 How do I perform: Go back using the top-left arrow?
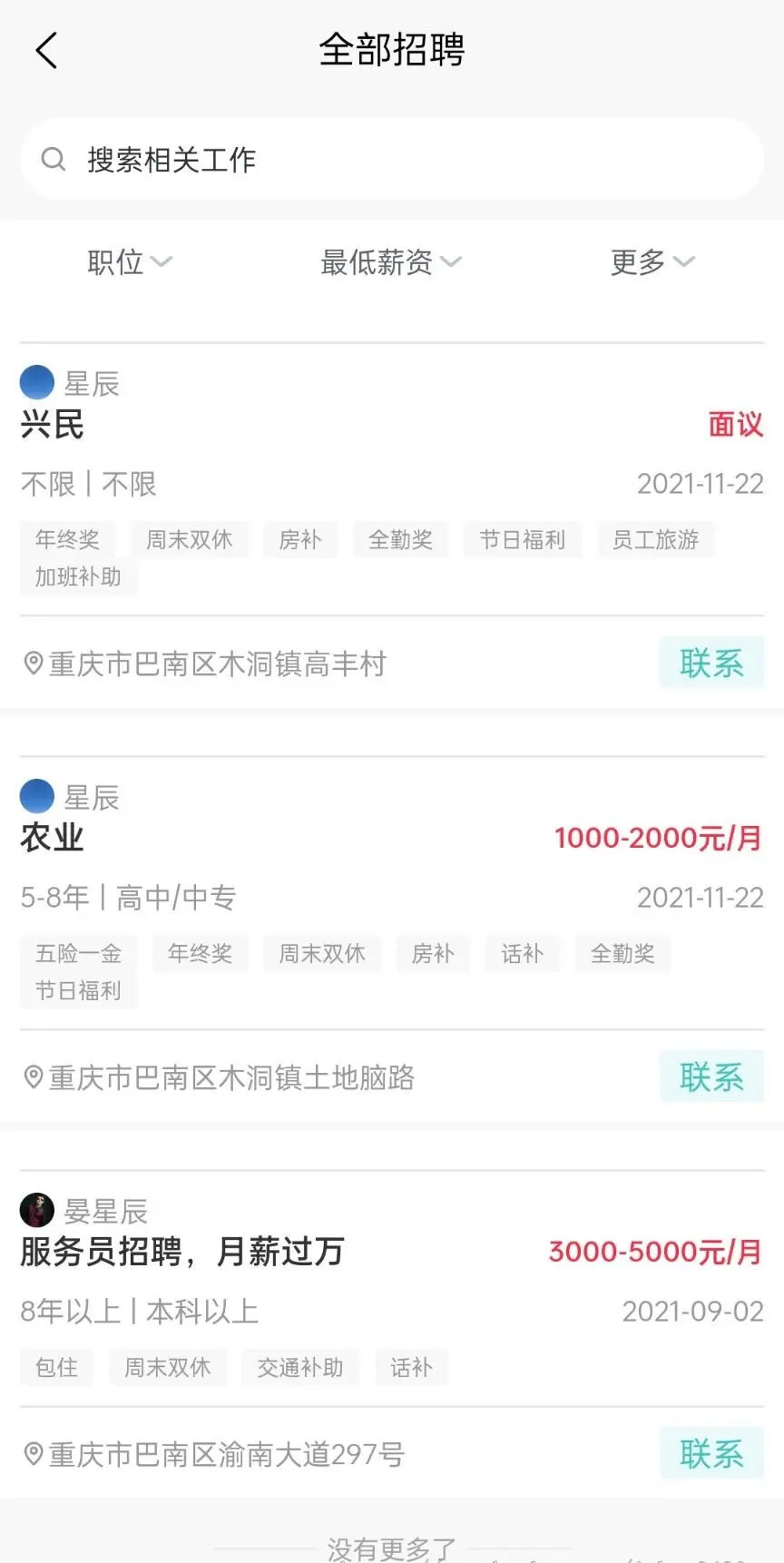(46, 51)
